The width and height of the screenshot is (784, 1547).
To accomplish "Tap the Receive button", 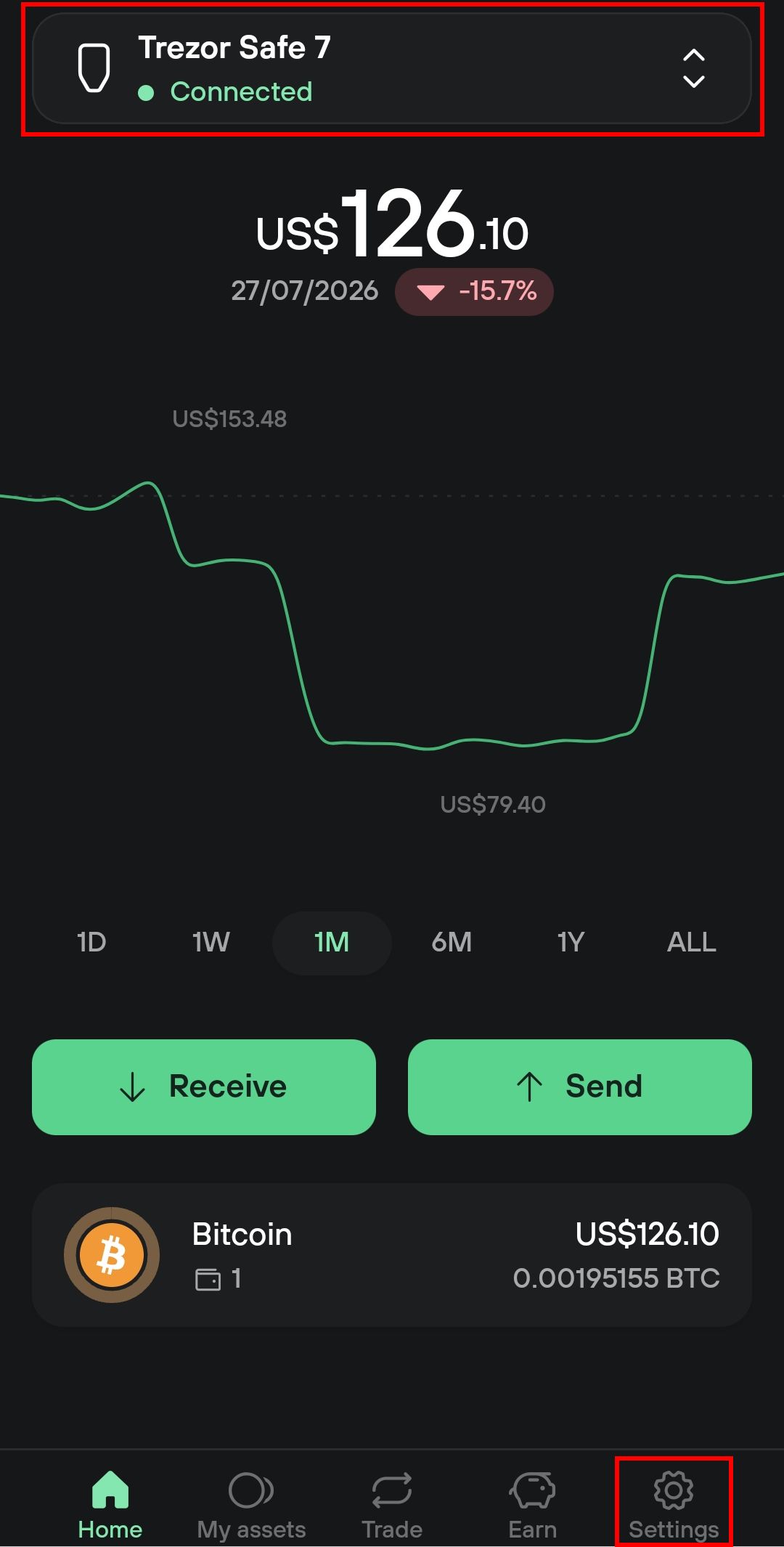I will 204,1087.
